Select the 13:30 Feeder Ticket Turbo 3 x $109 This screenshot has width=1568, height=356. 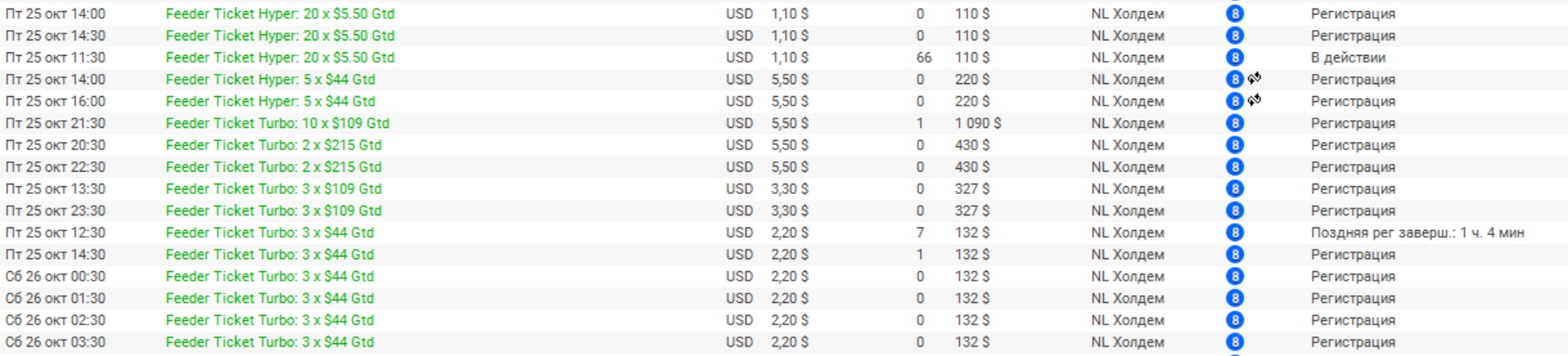(273, 189)
